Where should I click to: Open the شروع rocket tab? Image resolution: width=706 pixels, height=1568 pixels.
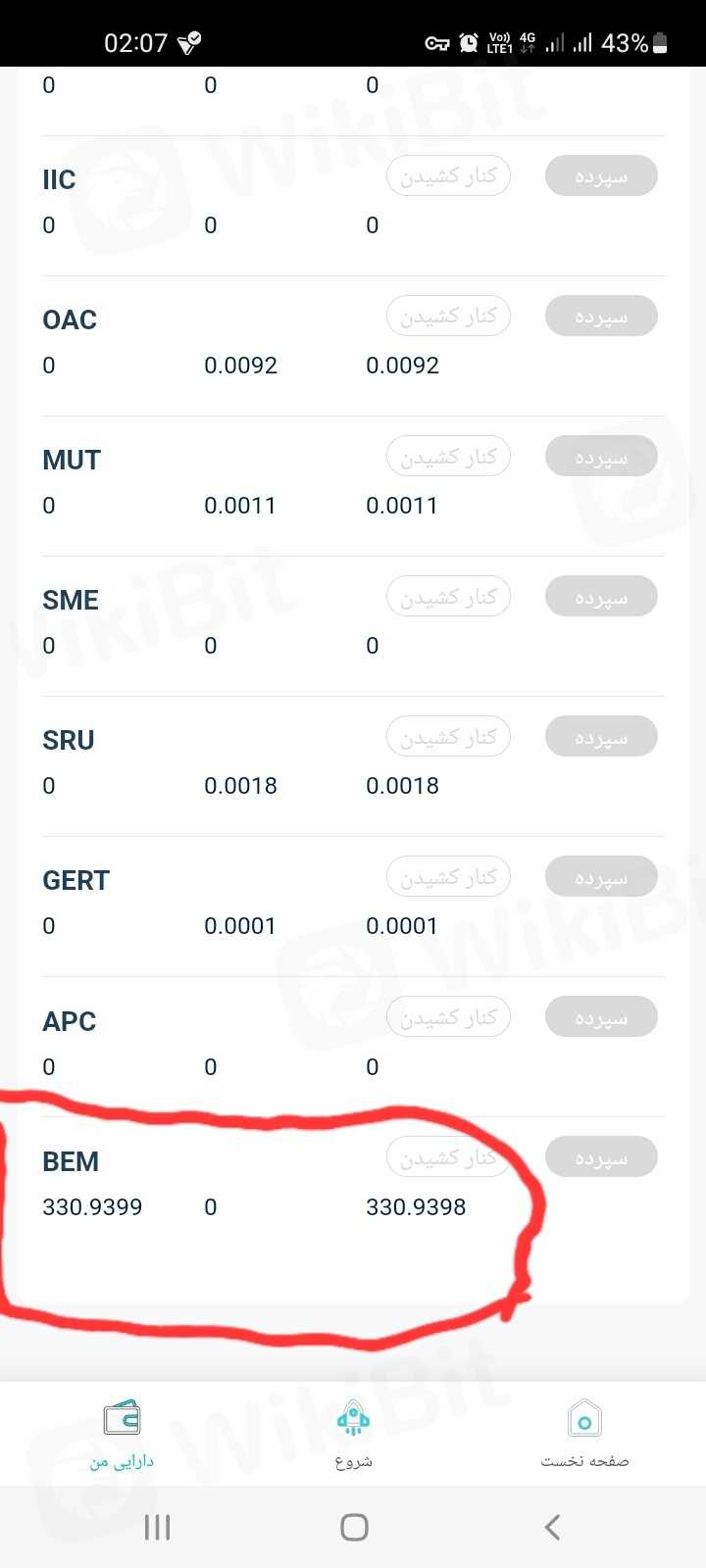(353, 1434)
